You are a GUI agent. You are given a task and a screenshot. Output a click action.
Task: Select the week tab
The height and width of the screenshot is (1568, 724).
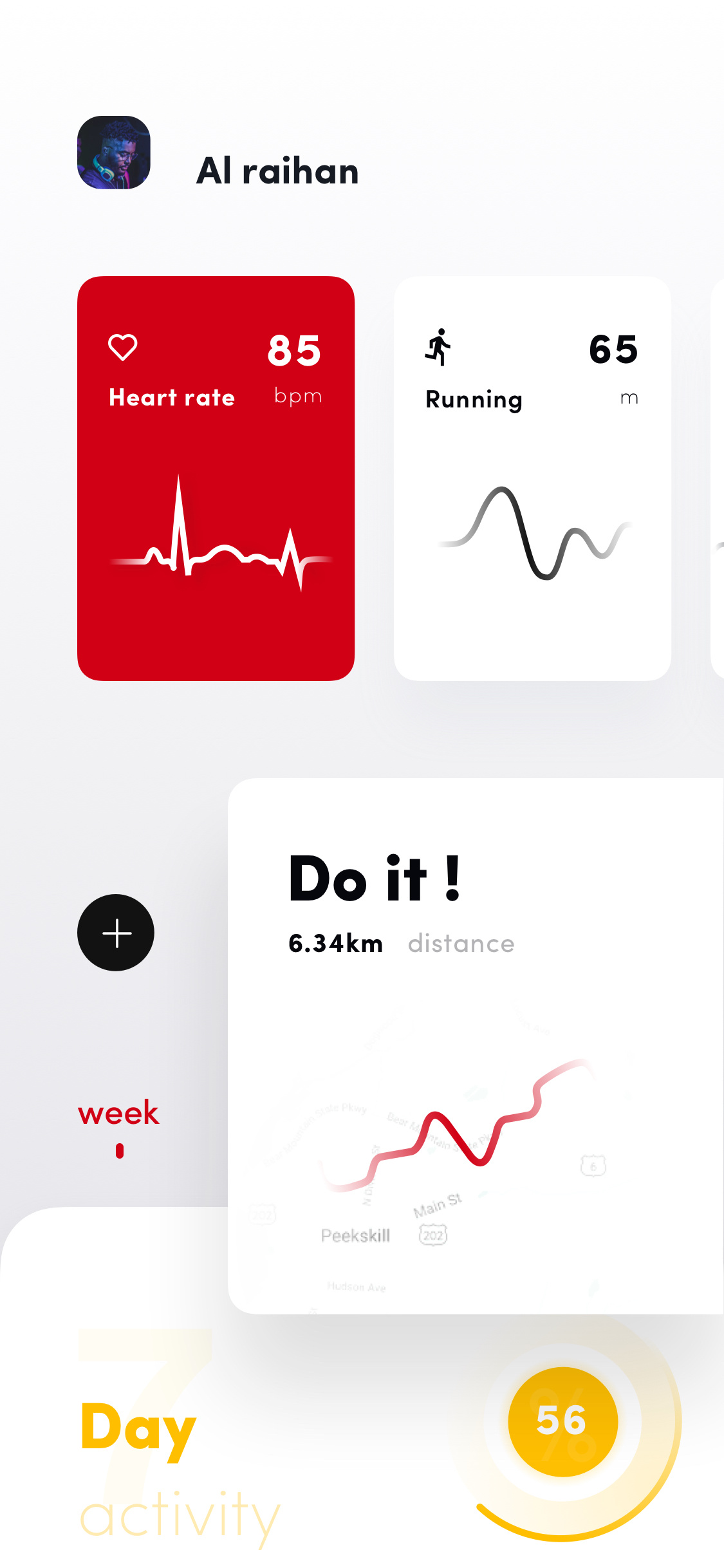pyautogui.click(x=118, y=1113)
